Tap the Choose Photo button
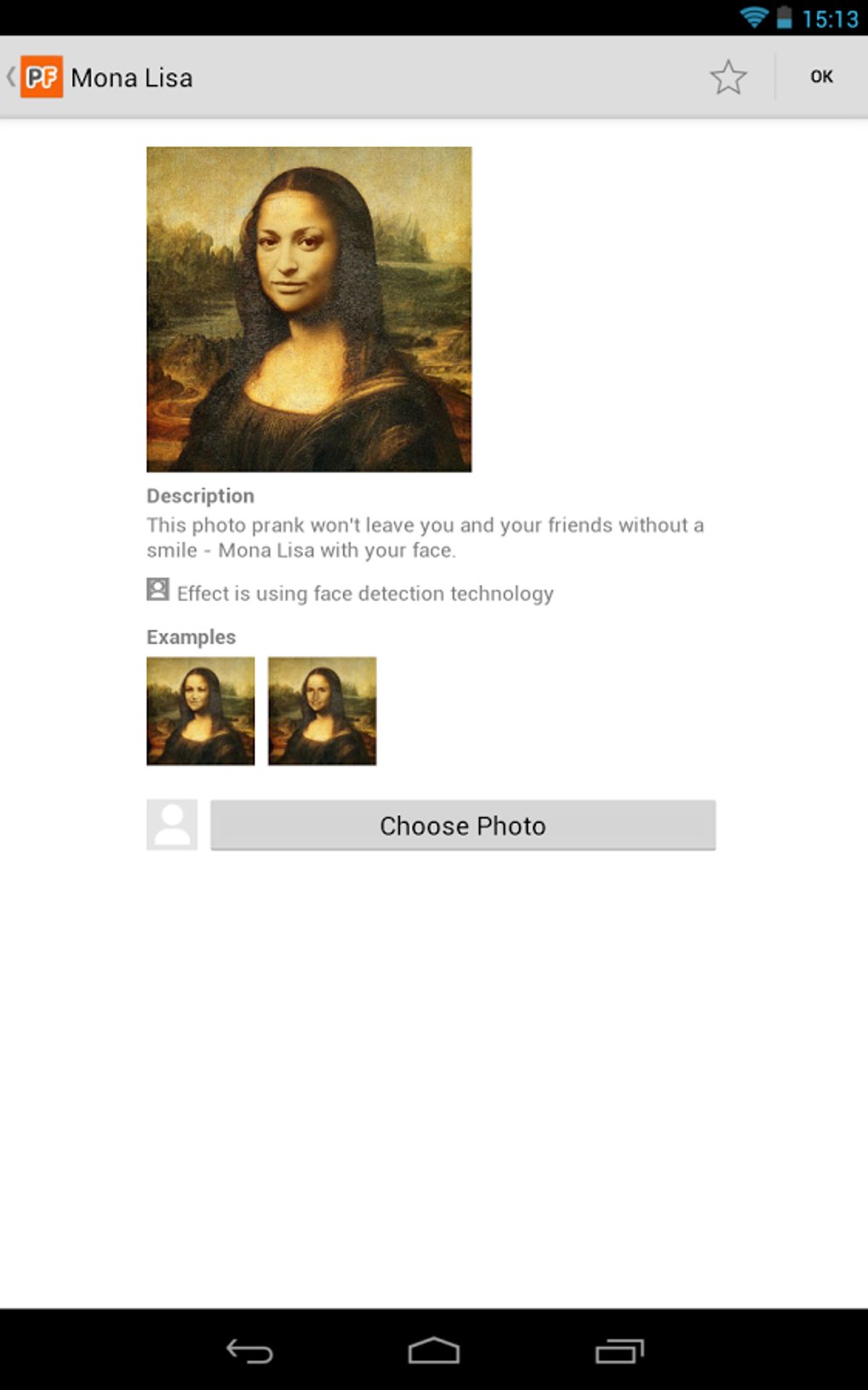Image resolution: width=868 pixels, height=1390 pixels. pos(462,825)
